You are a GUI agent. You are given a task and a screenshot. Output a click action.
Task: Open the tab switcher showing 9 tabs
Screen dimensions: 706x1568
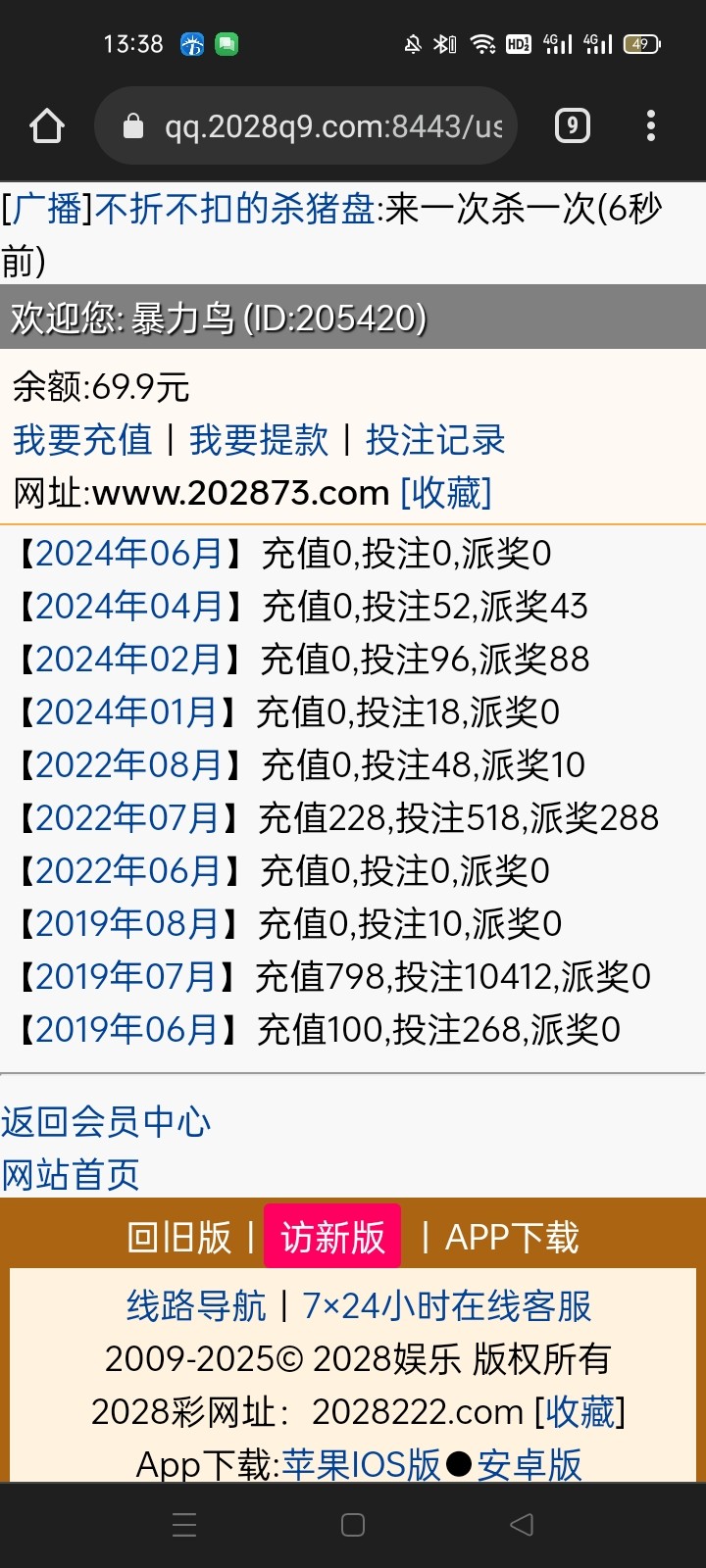[x=573, y=126]
